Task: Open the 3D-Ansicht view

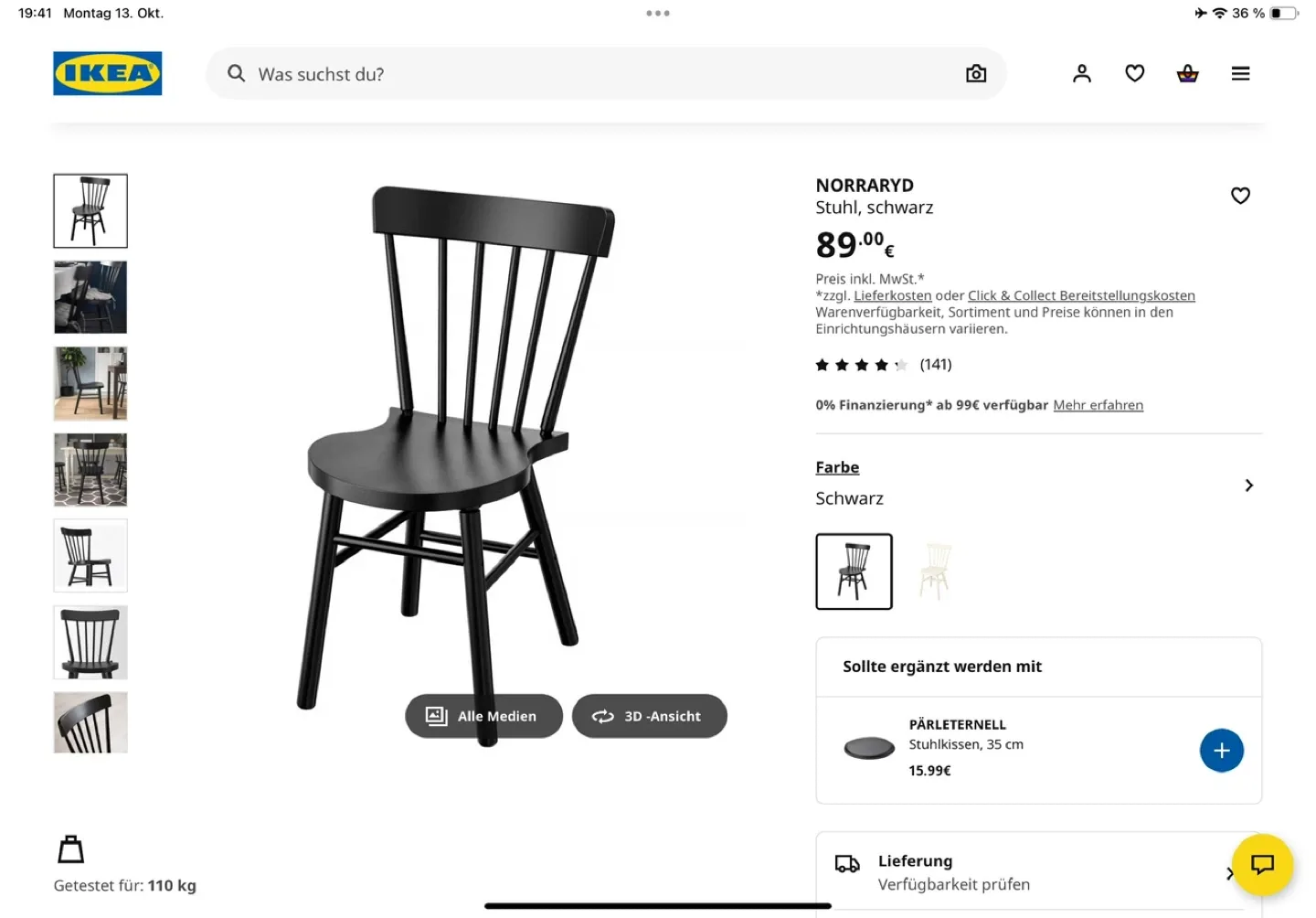Action: click(x=649, y=716)
